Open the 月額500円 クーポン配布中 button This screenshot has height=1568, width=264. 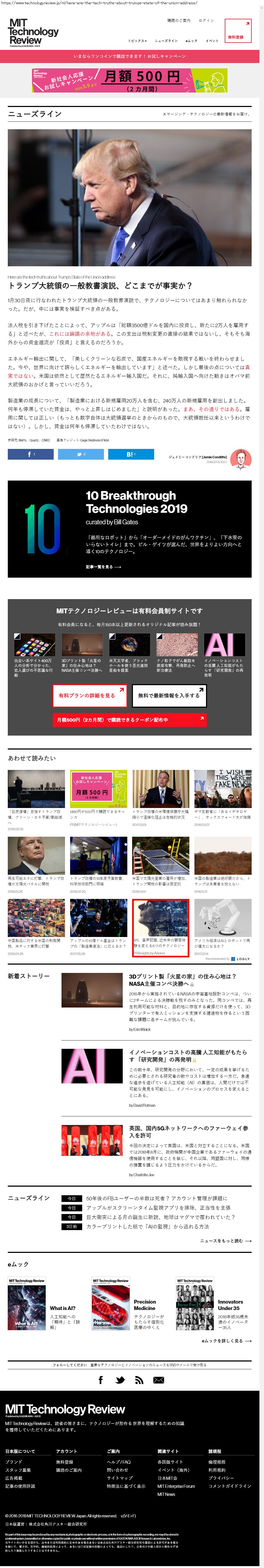click(x=129, y=720)
